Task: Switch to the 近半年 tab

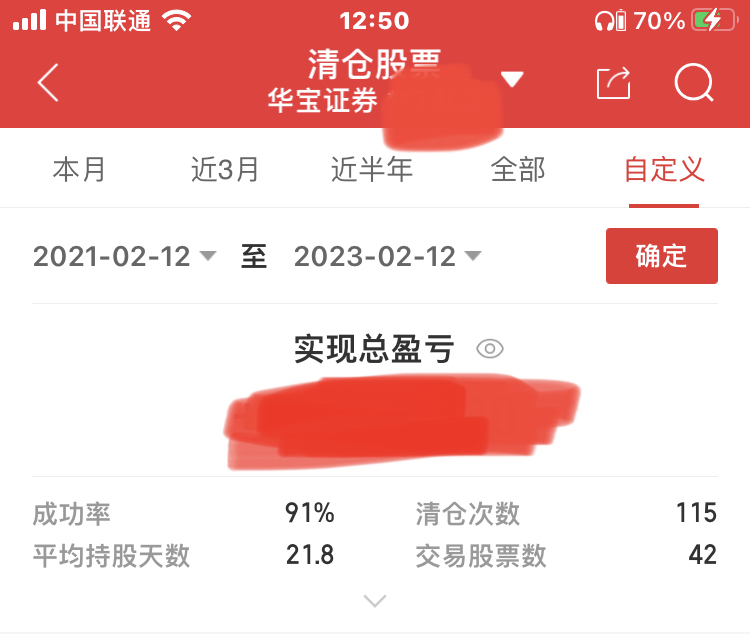Action: 372,169
